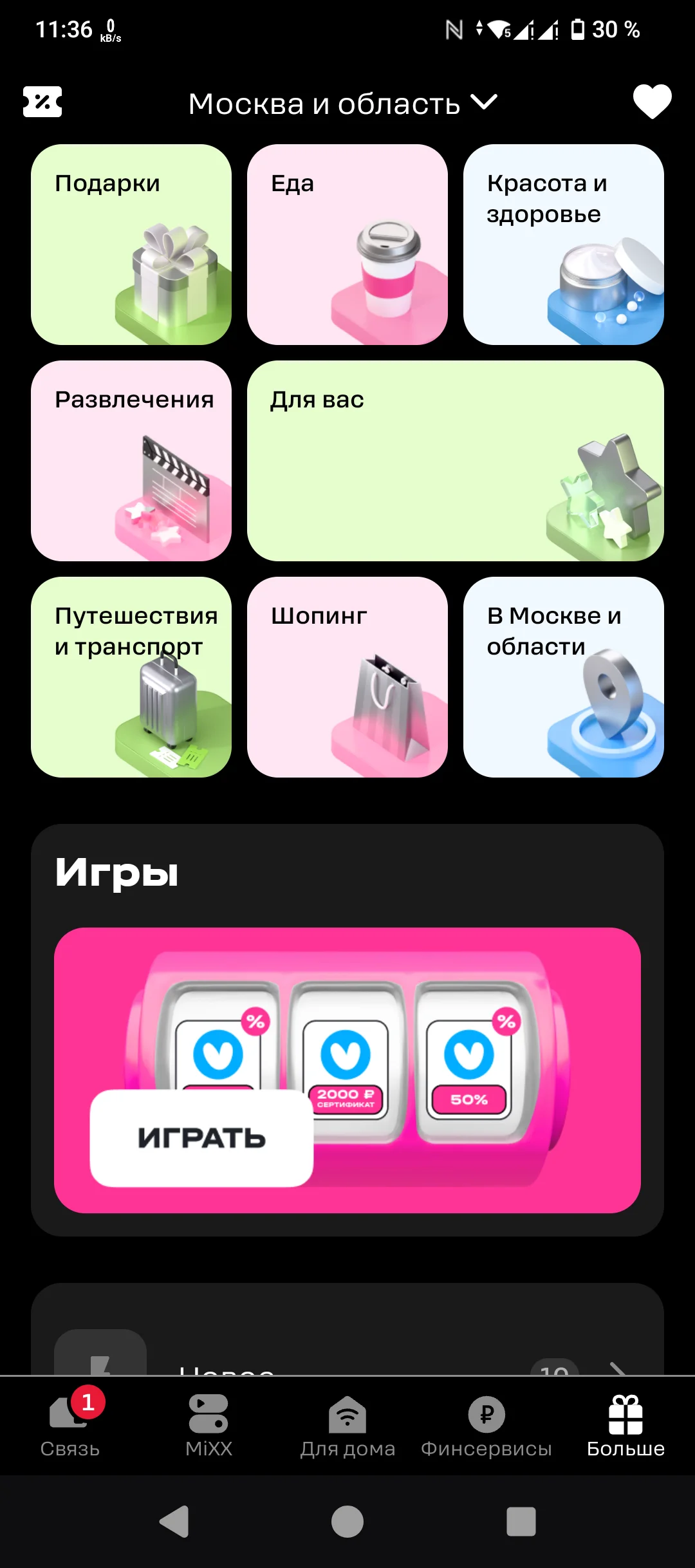Open the Финсервисы tab

point(486,1425)
